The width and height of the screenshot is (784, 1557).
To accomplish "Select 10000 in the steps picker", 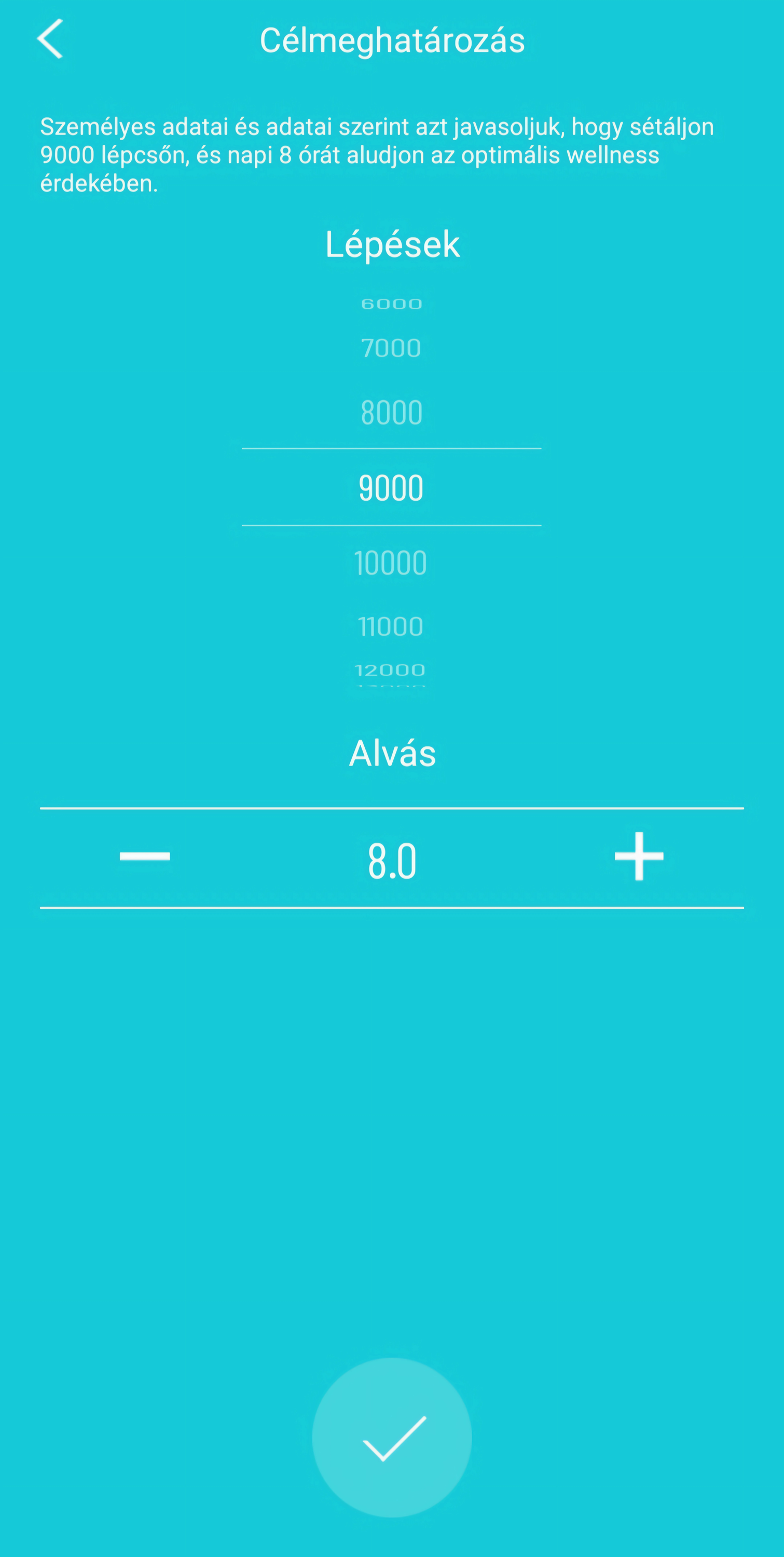I will [x=391, y=563].
